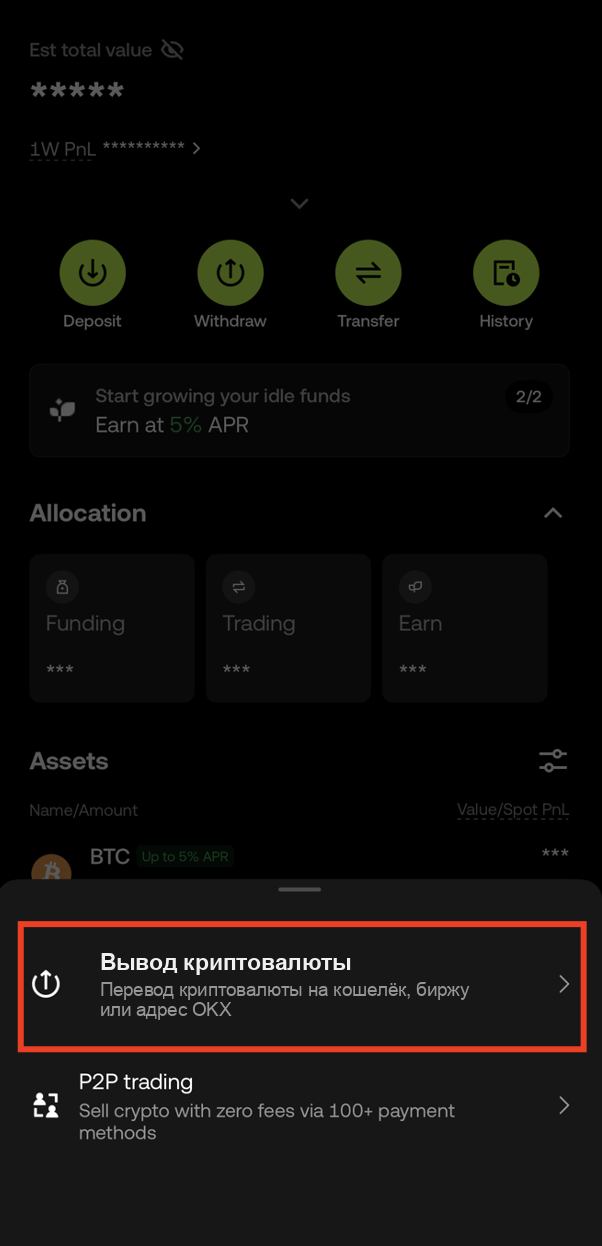
Task: Open Вывод криптовалюты withdrawal option
Action: point(301,985)
